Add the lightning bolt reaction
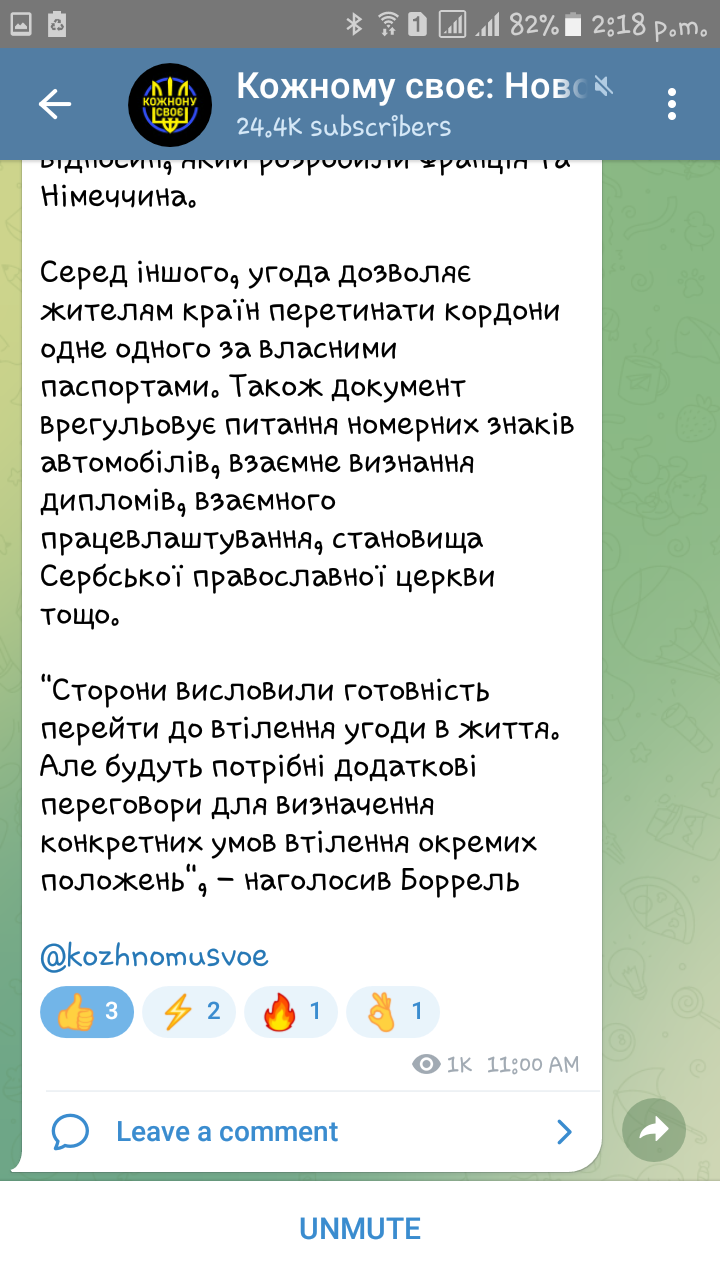The image size is (720, 1280). (189, 1012)
